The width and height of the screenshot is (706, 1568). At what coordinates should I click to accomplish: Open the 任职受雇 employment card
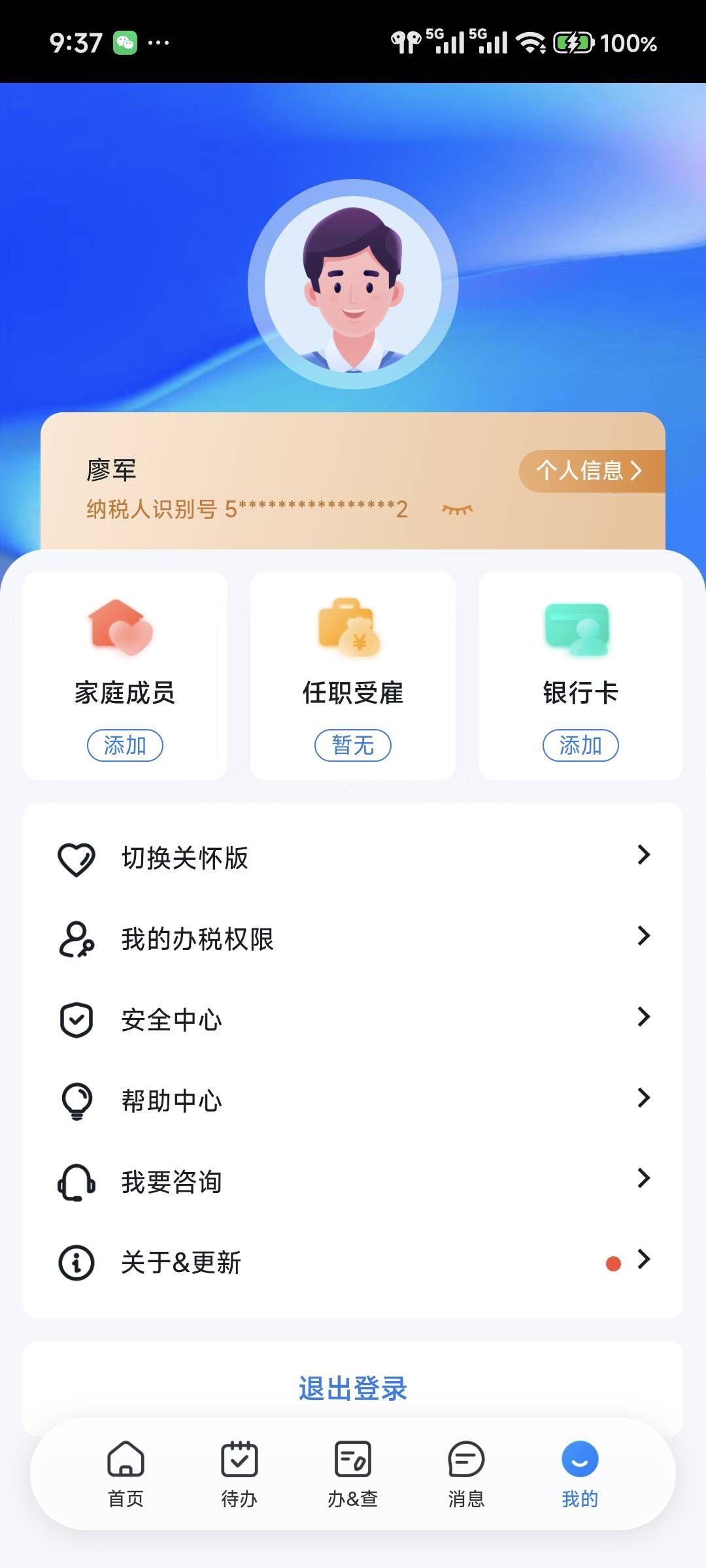click(x=353, y=676)
